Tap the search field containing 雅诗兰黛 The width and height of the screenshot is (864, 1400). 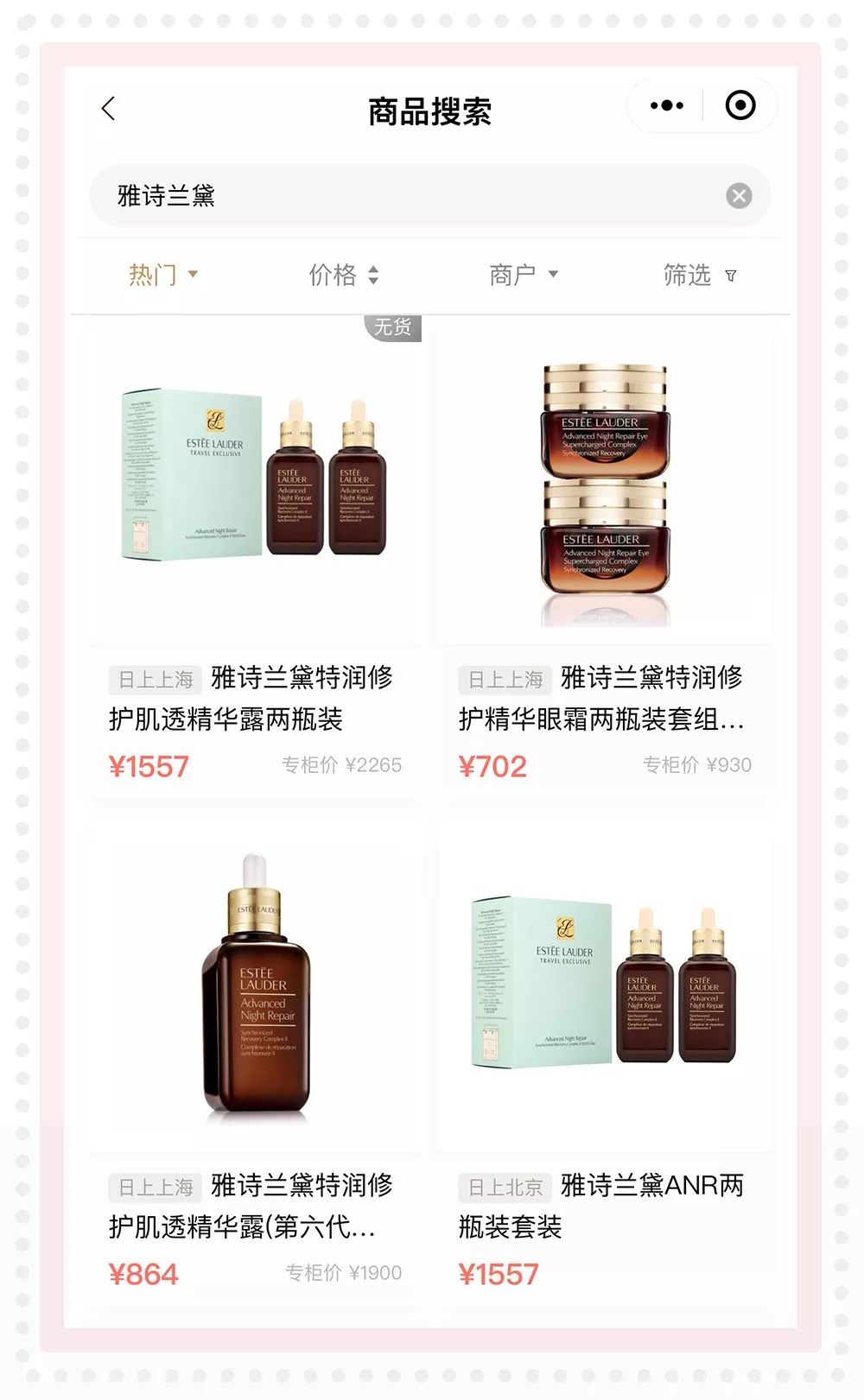pyautogui.click(x=406, y=196)
